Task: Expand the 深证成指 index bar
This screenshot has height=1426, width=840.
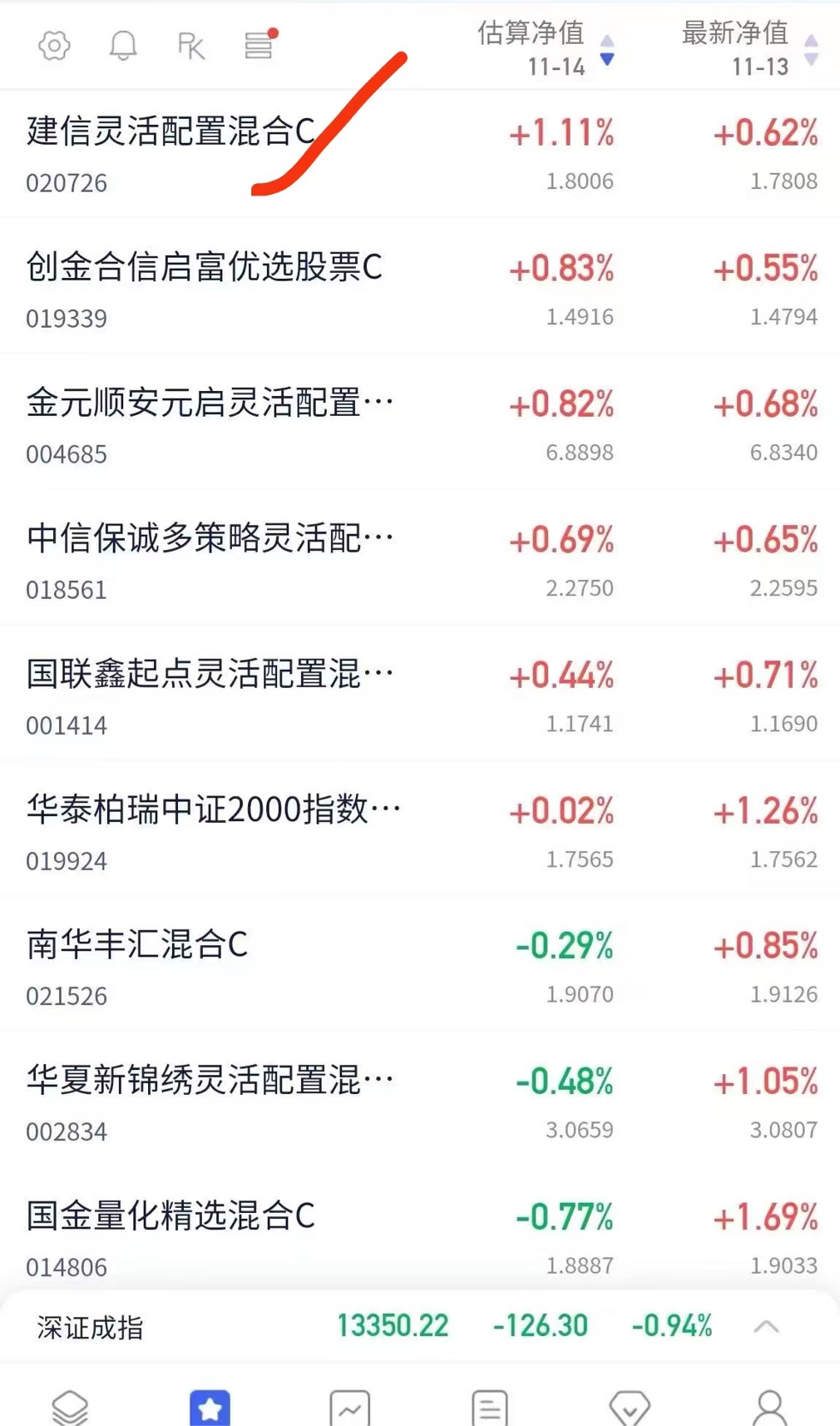Action: coord(766,1326)
